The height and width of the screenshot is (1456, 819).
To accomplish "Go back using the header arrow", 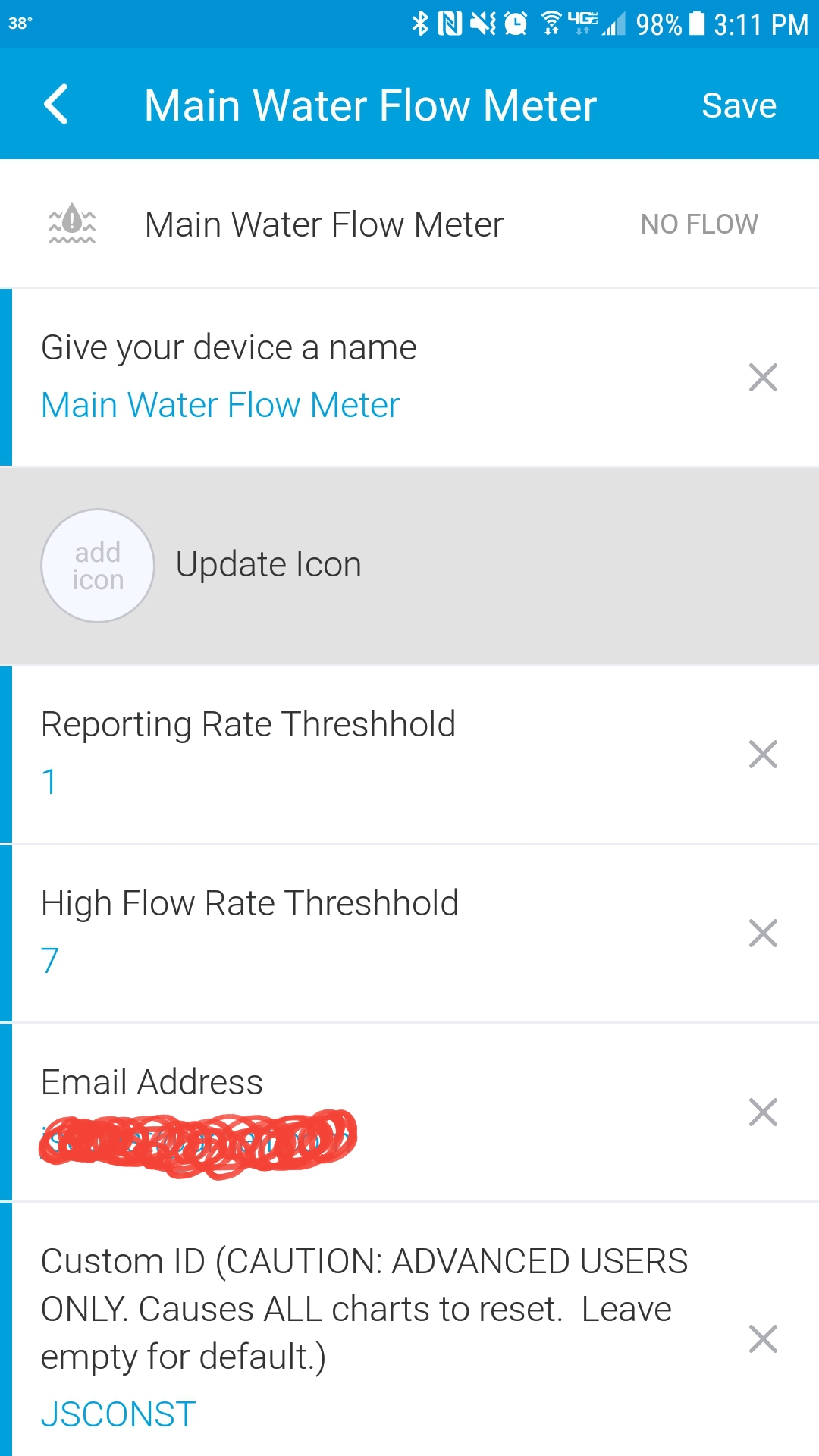I will point(57,105).
